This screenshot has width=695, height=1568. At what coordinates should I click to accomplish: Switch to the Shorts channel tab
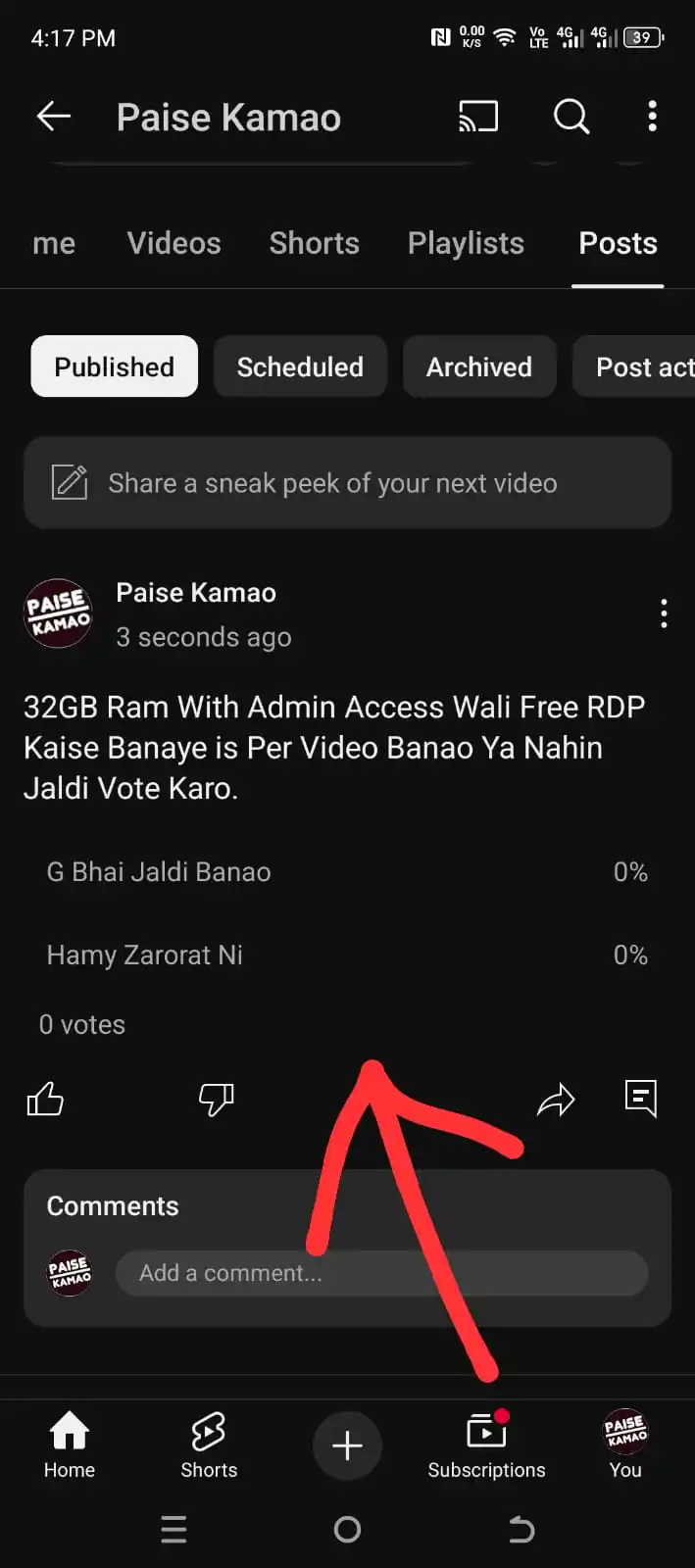pos(314,243)
